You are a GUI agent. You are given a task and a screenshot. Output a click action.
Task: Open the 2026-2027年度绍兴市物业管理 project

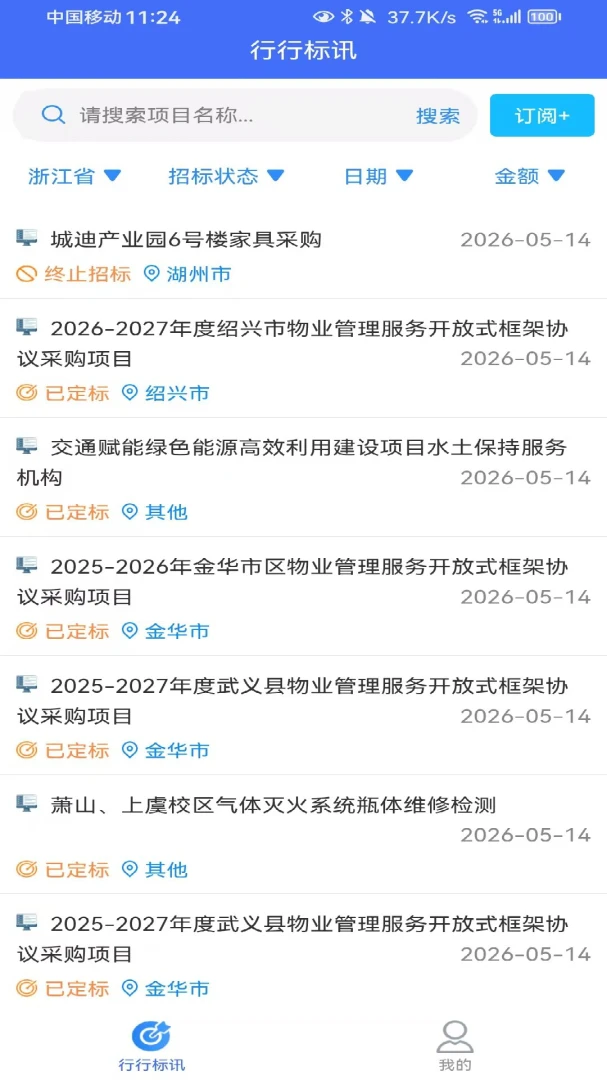(x=303, y=358)
